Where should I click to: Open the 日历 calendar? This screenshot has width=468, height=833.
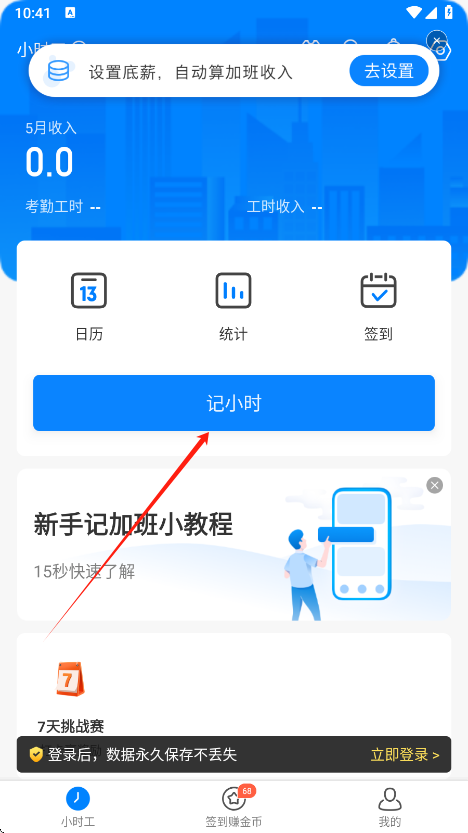89,307
